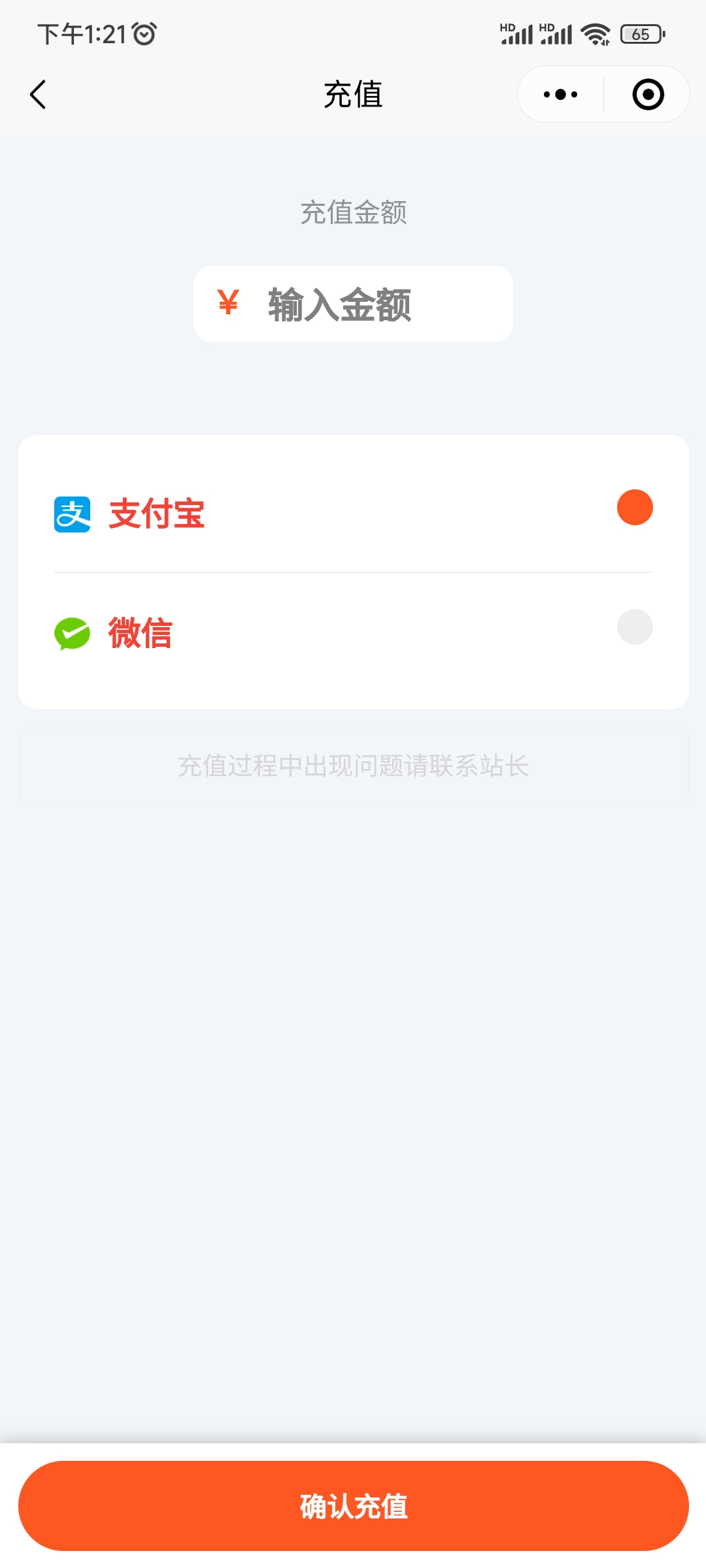Close the mini program with the circle icon

pos(648,95)
